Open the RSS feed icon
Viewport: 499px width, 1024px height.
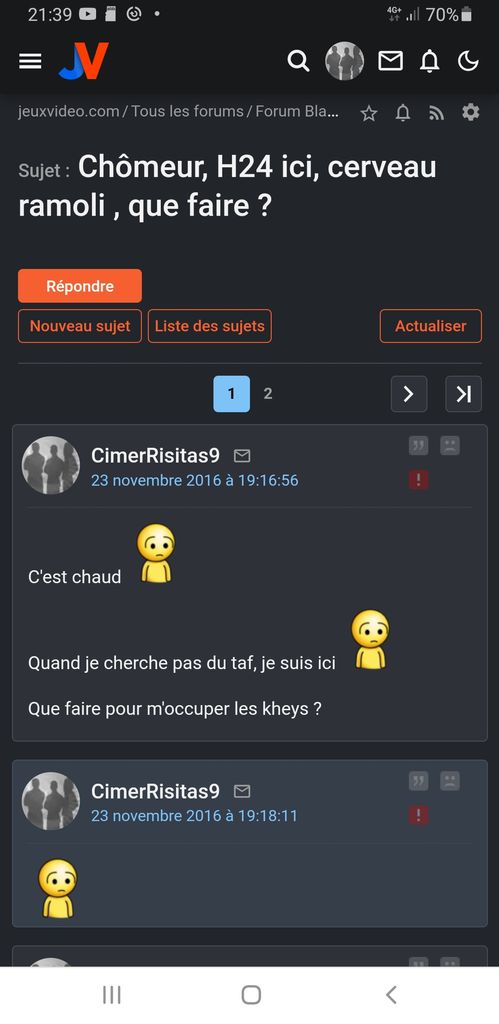click(436, 114)
